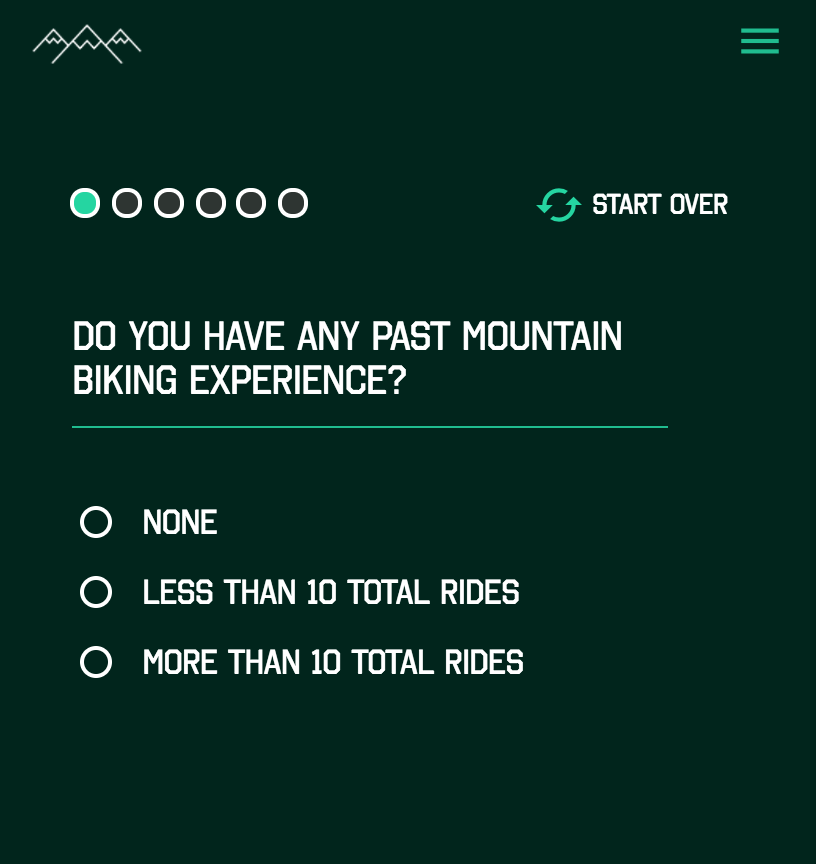This screenshot has width=816, height=864.
Task: Open the hamburger menu
Action: [x=759, y=41]
